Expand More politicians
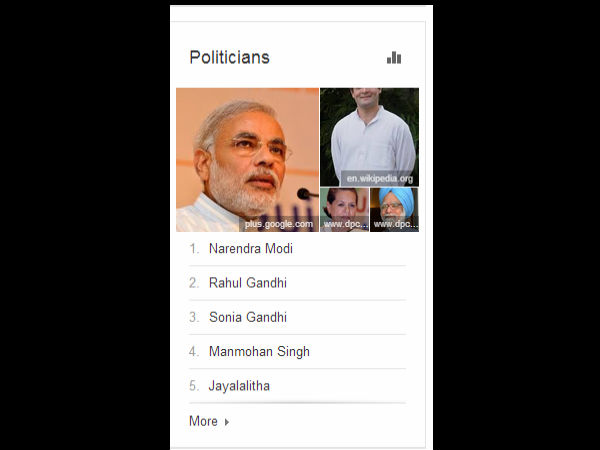600x450 pixels. click(x=209, y=421)
